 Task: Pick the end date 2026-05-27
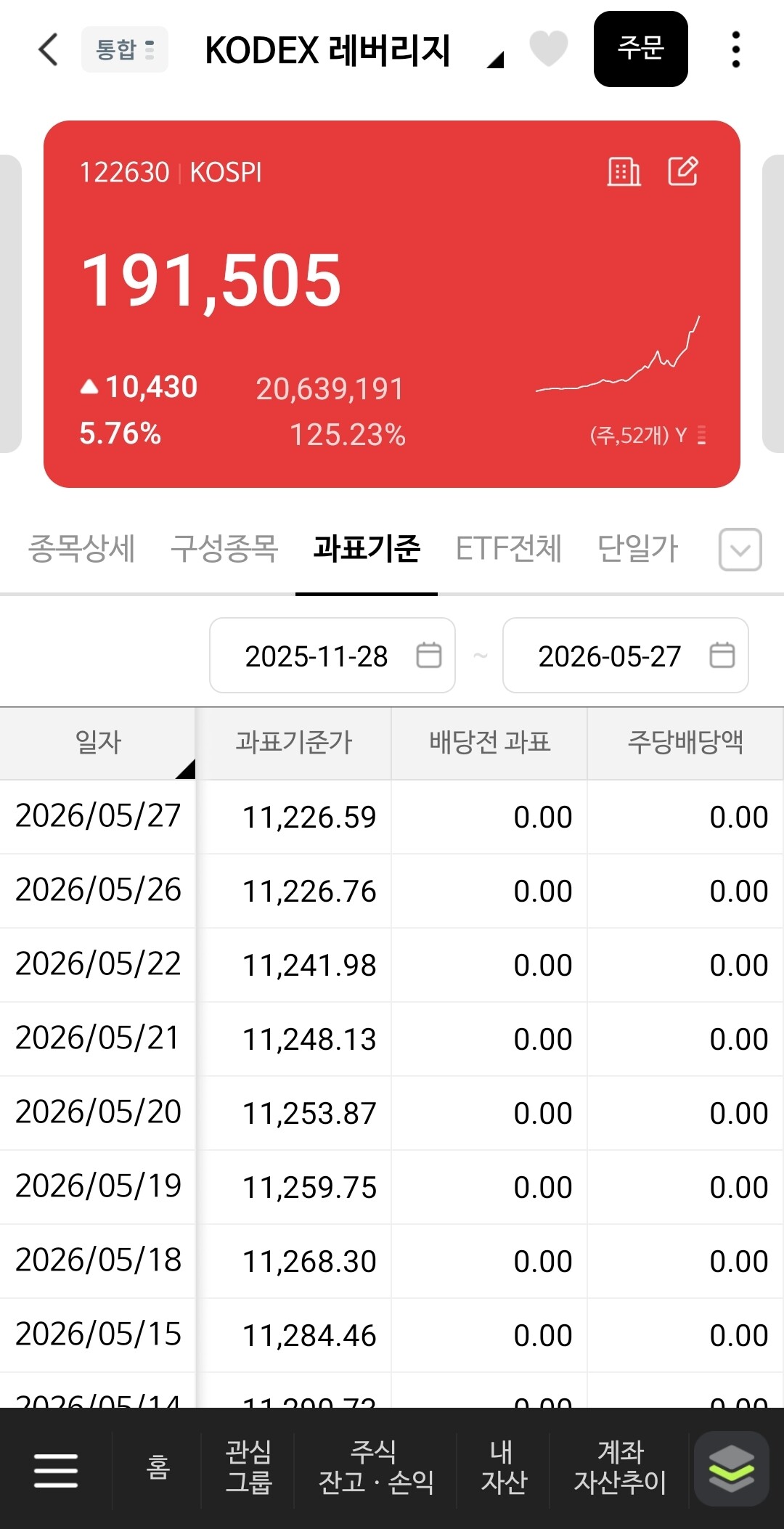[x=626, y=656]
